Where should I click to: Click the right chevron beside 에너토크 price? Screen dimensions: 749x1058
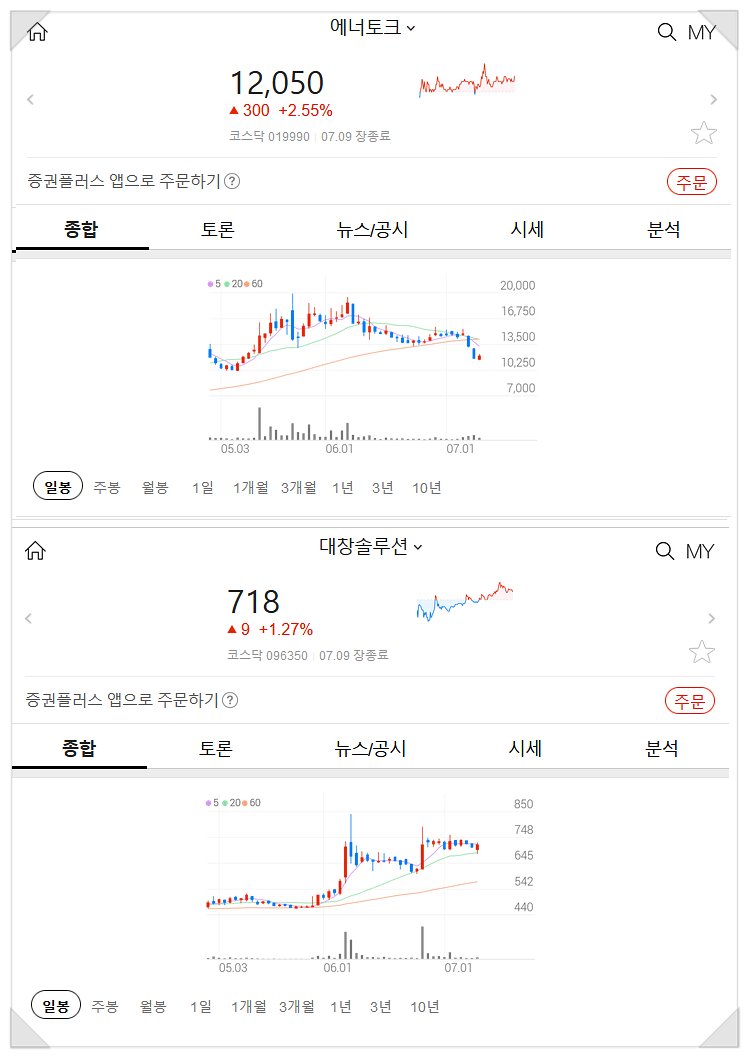713,99
